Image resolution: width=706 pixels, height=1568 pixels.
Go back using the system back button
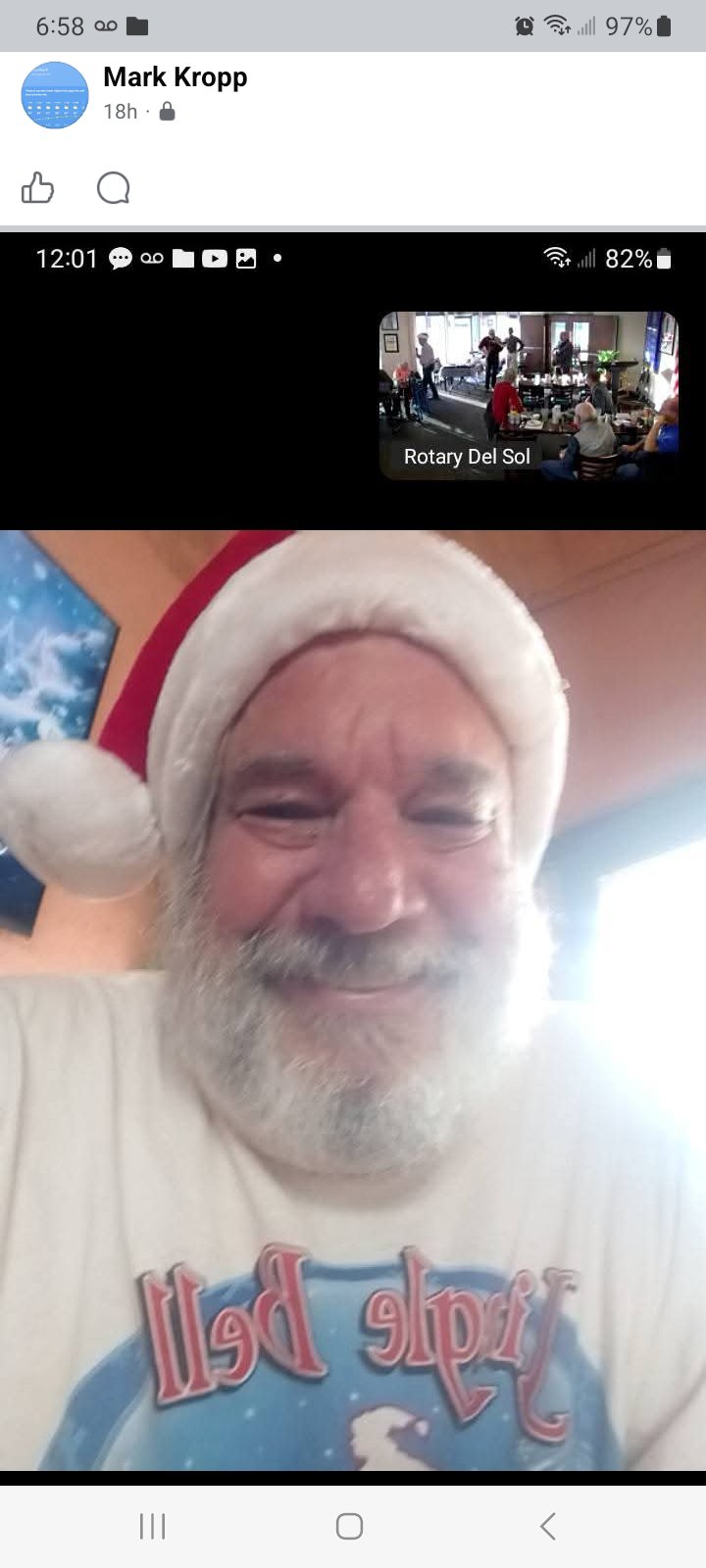(548, 1526)
